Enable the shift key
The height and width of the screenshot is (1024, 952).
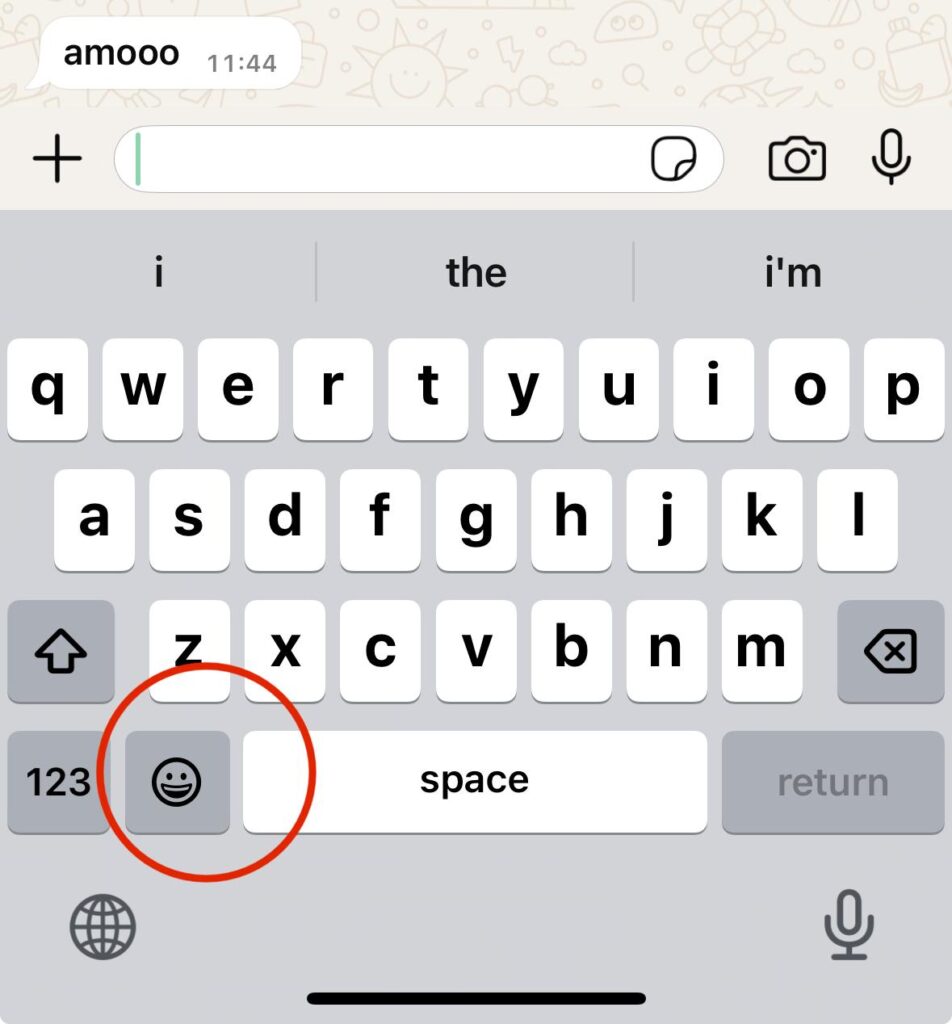61,652
